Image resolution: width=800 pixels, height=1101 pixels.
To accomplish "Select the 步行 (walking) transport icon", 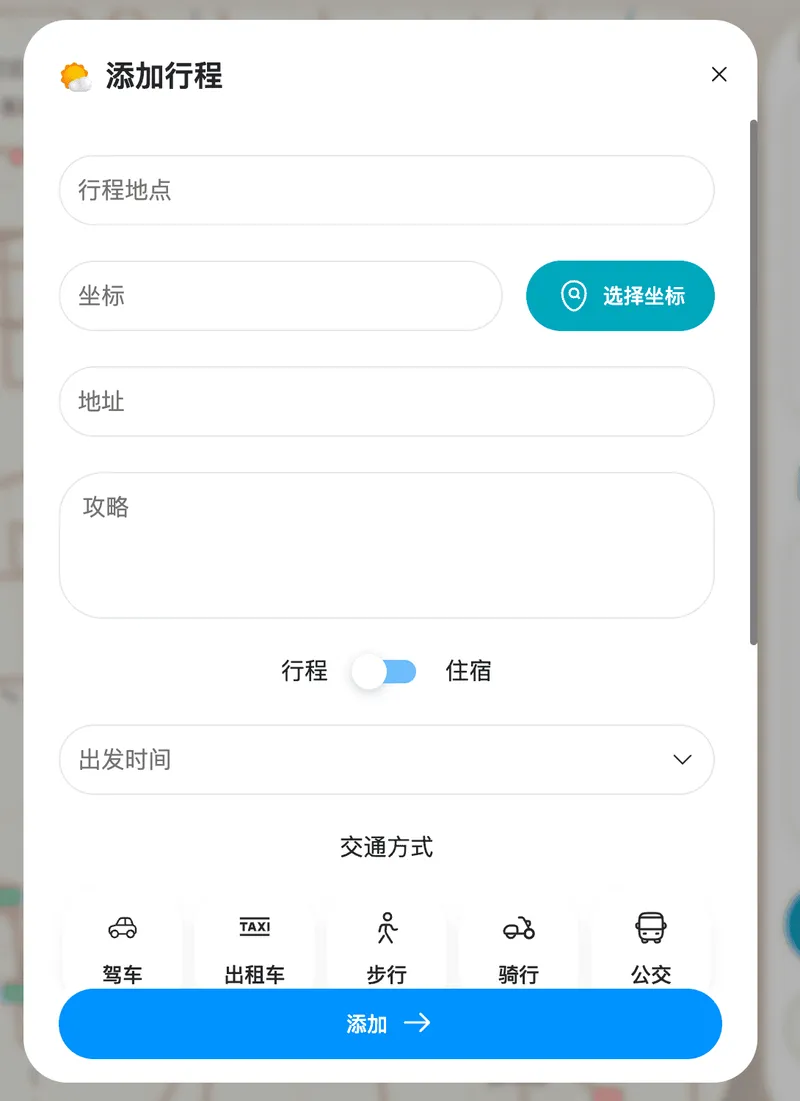I will point(386,928).
